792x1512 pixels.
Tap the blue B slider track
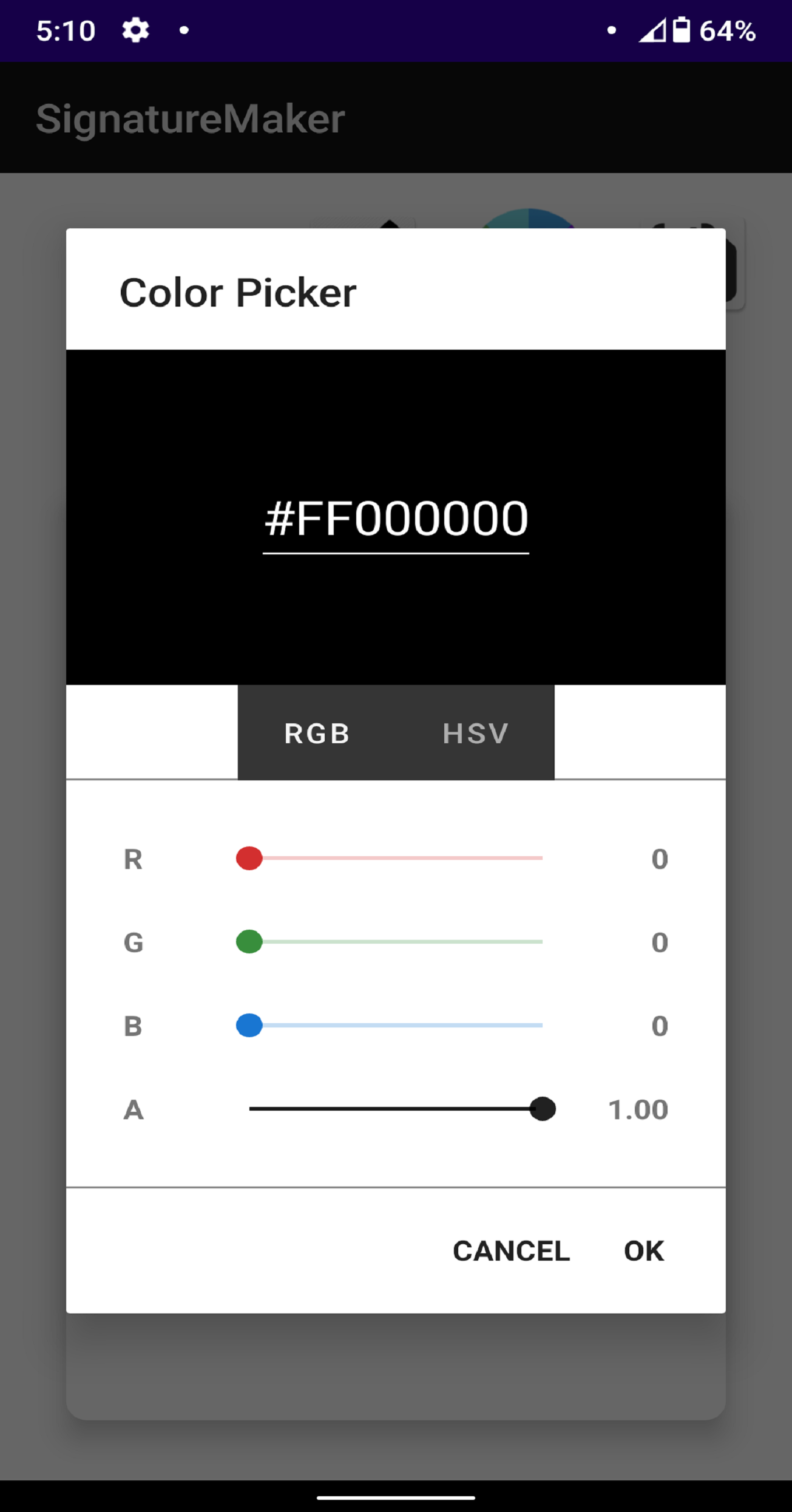click(396, 1025)
